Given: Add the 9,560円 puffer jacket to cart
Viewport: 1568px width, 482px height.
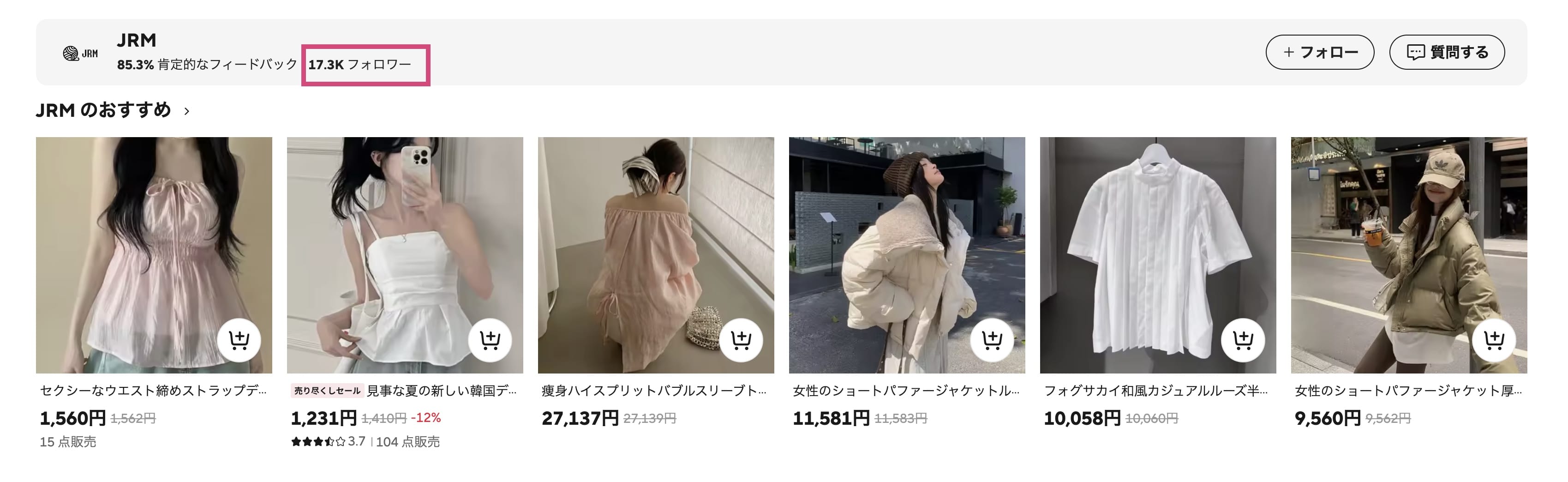Looking at the screenshot, I should point(1494,340).
